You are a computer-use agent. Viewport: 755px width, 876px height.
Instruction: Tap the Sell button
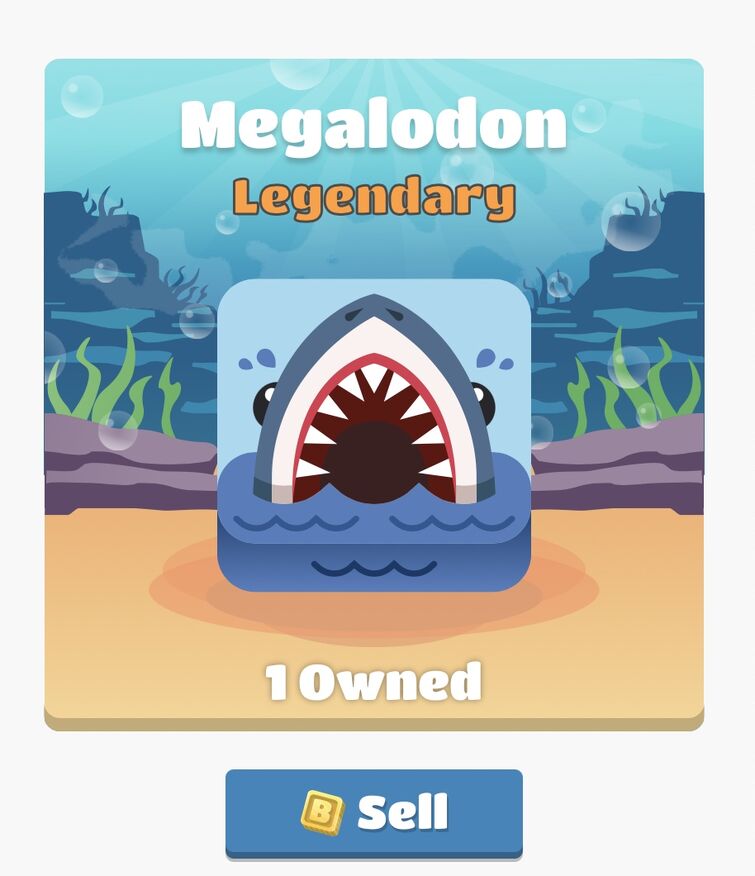point(374,812)
